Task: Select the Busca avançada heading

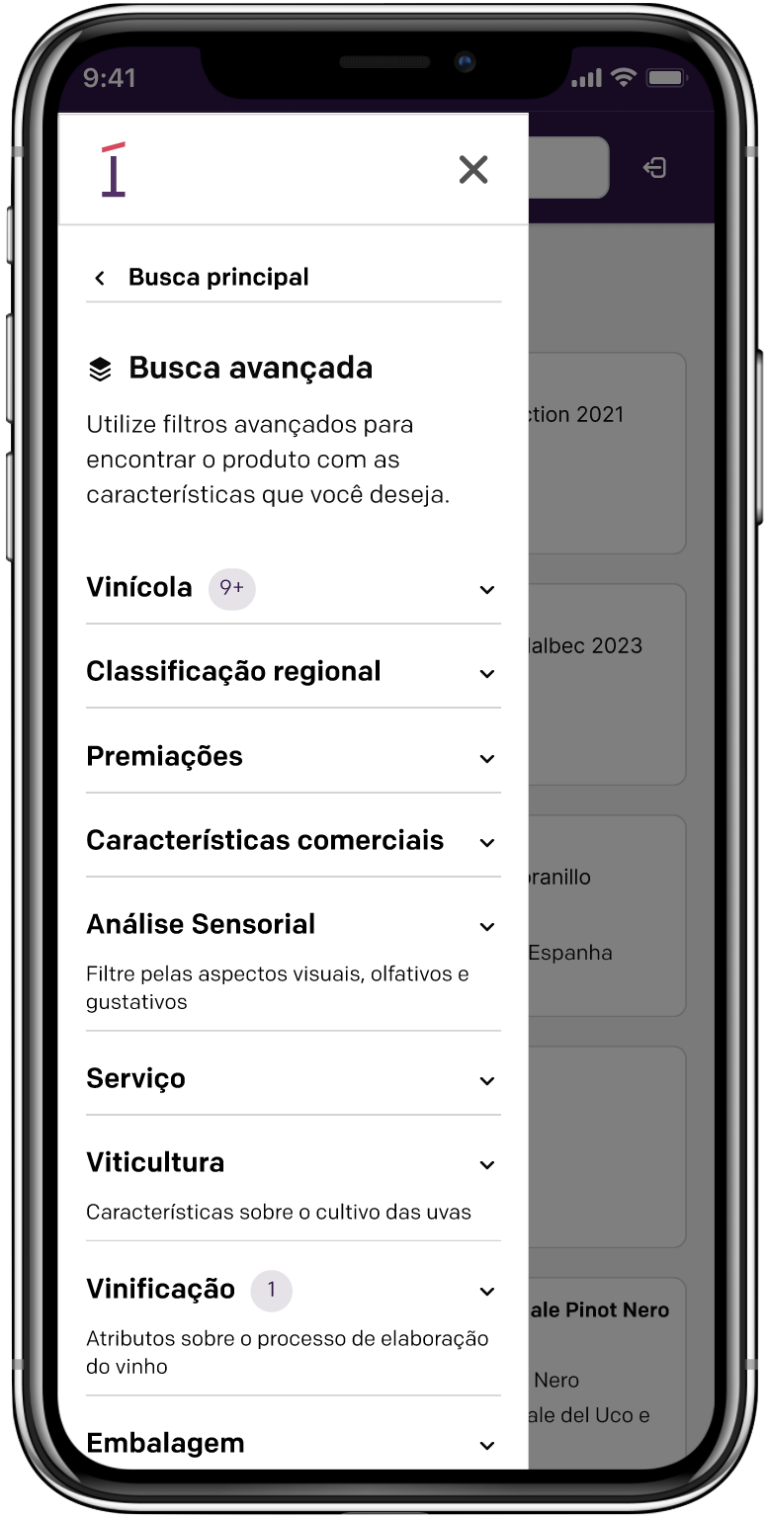Action: pyautogui.click(x=248, y=368)
